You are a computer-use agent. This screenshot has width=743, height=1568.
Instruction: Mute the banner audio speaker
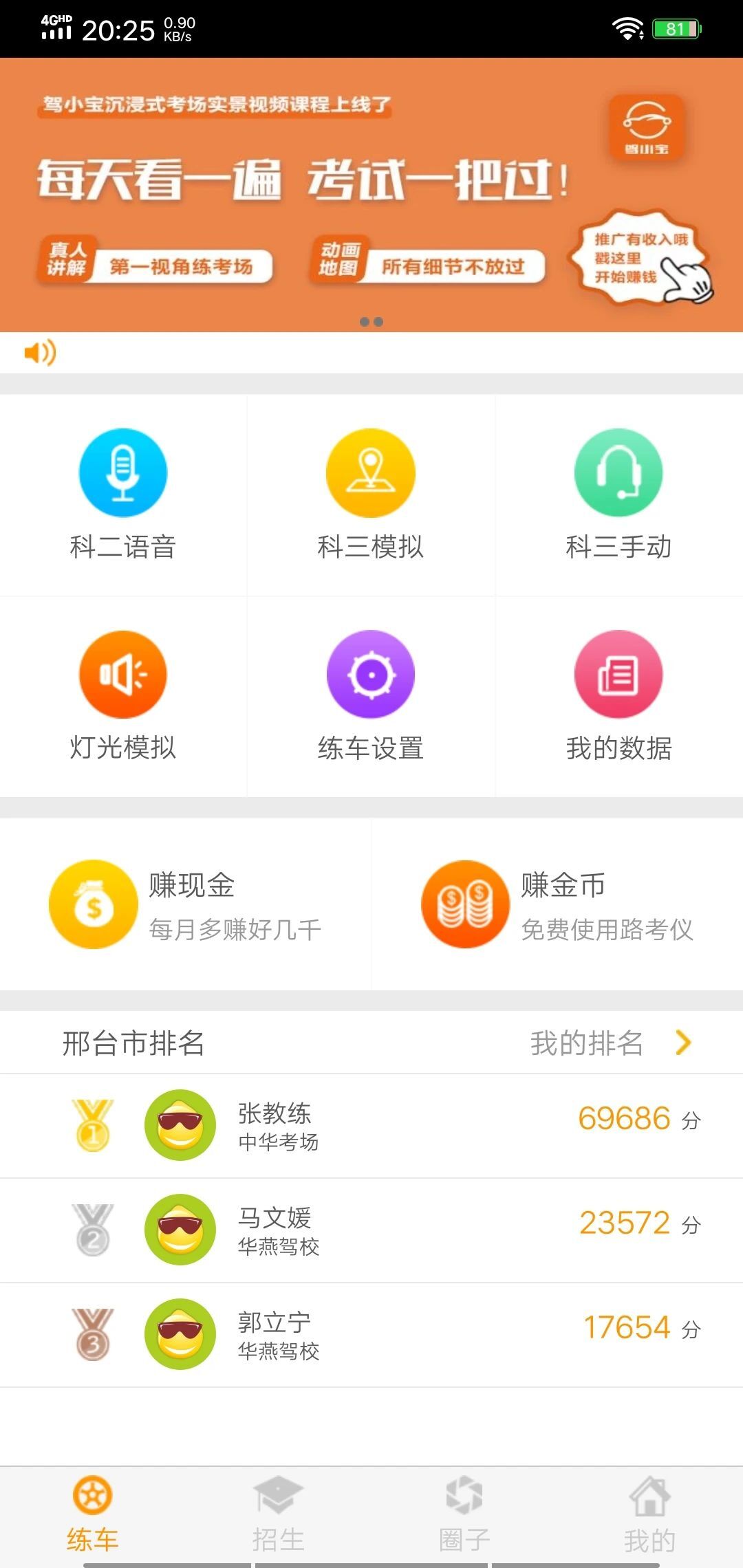(41, 353)
